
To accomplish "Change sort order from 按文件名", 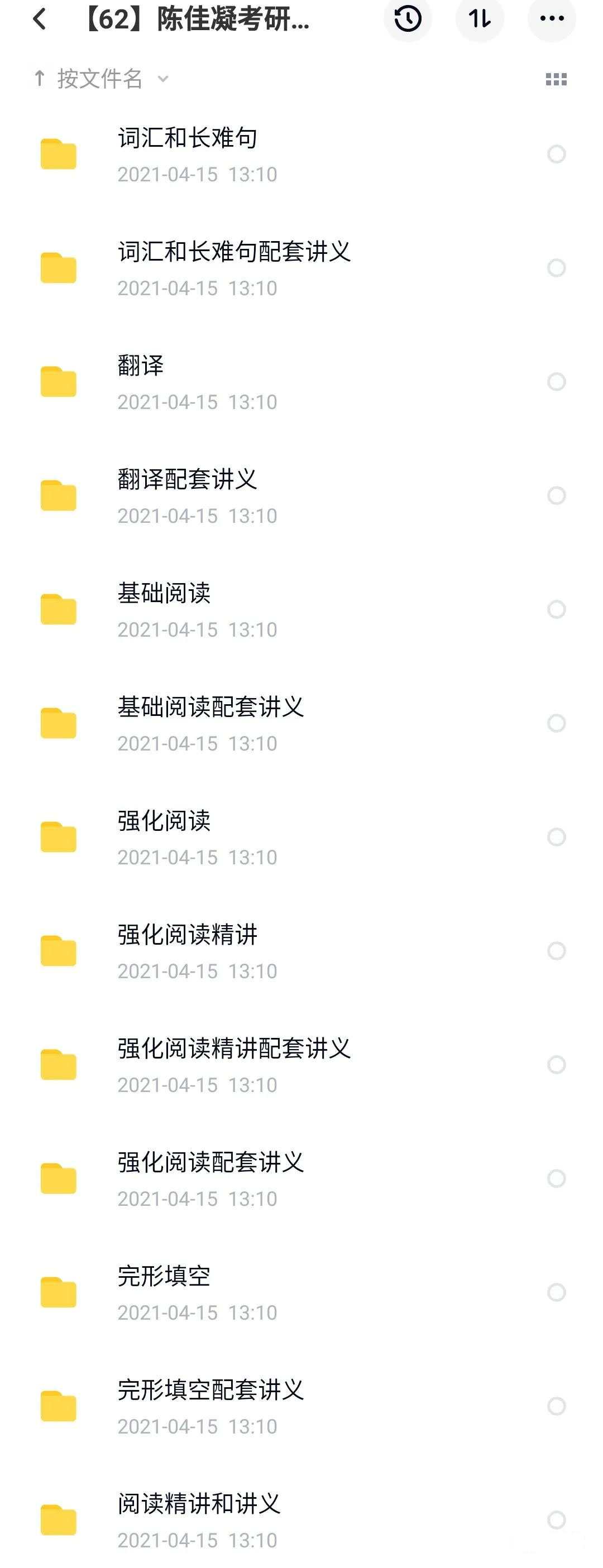I will tap(100, 79).
